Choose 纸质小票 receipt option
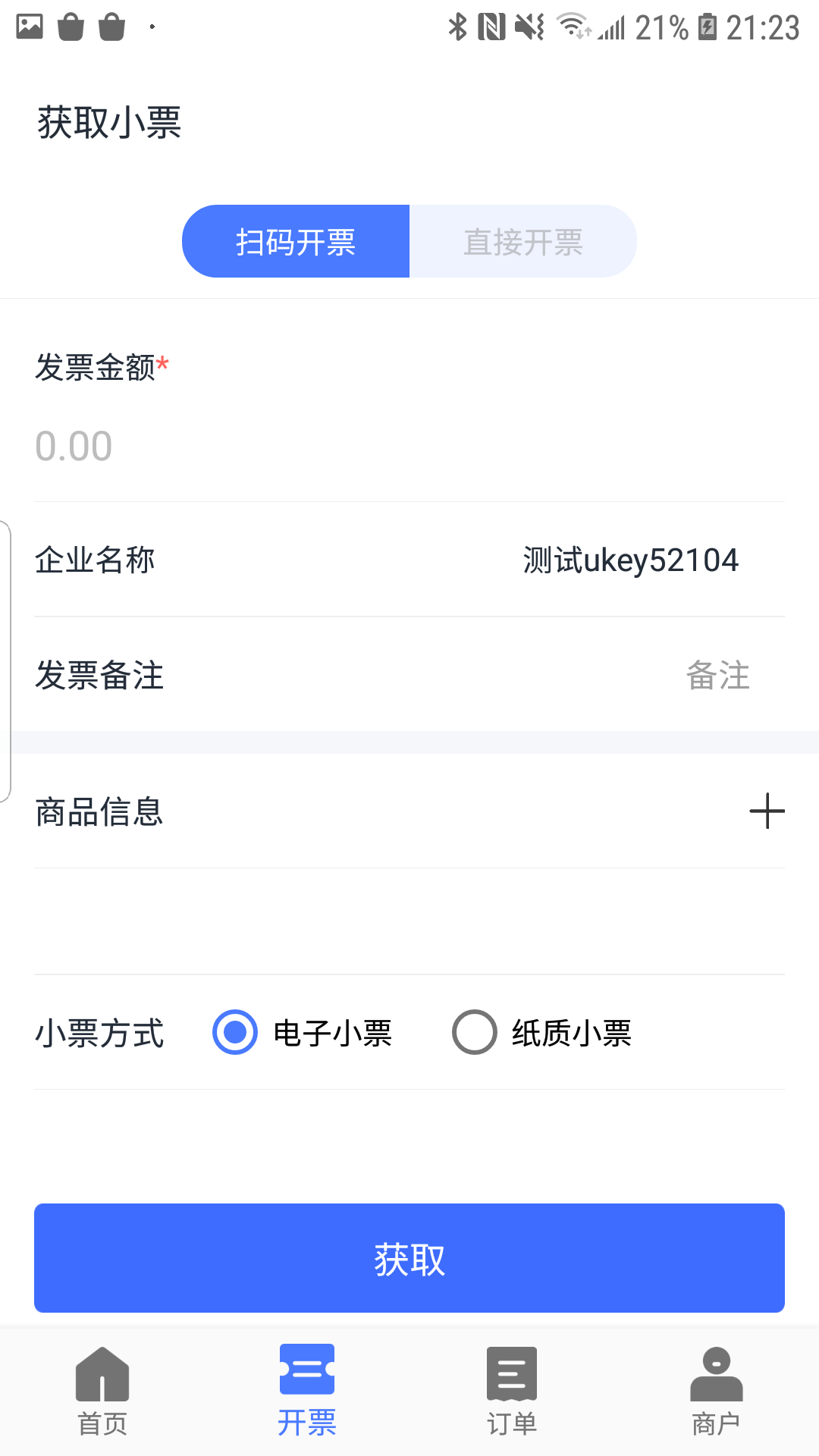Screen dimensions: 819x1456 [x=475, y=1032]
